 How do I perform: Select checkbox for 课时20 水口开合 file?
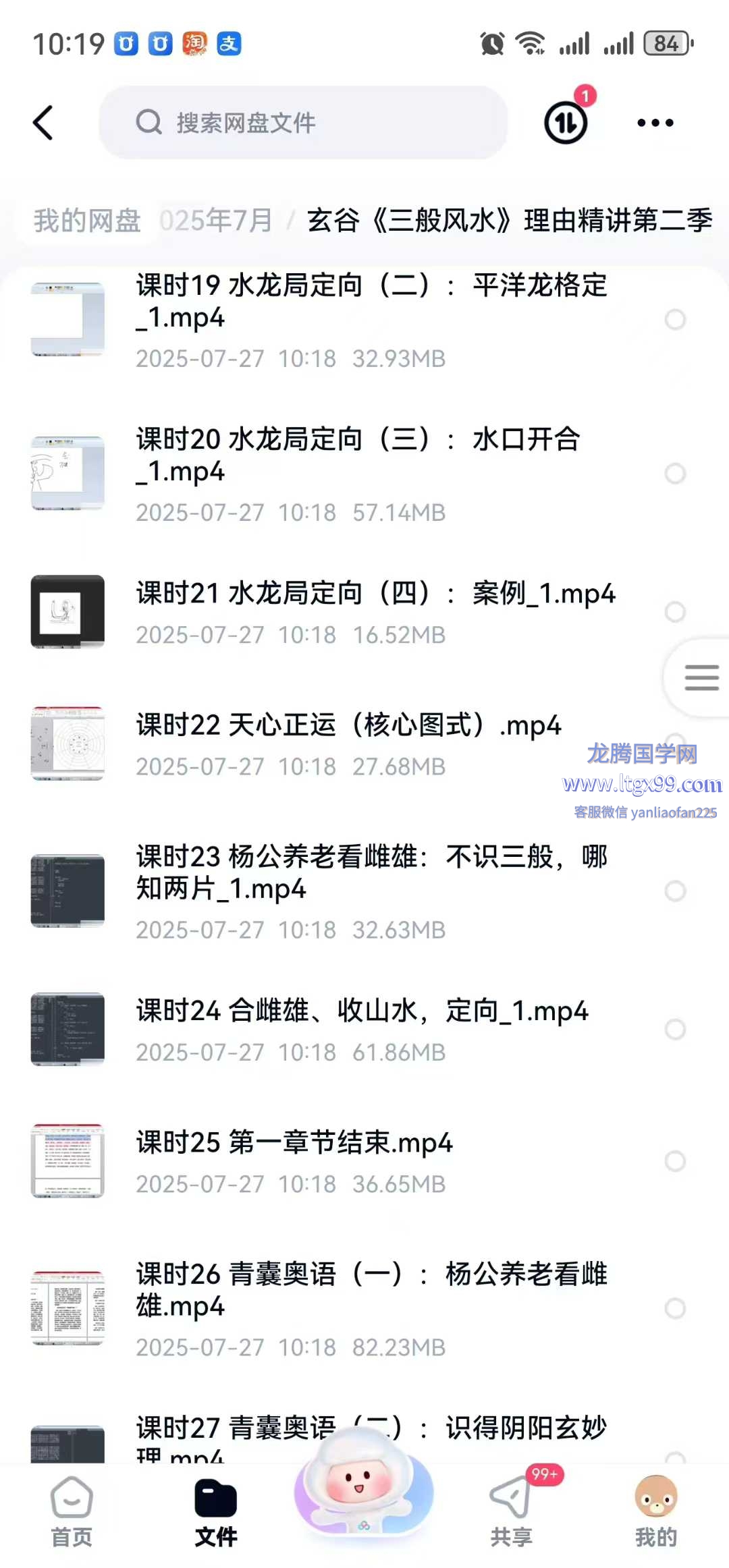[x=675, y=474]
